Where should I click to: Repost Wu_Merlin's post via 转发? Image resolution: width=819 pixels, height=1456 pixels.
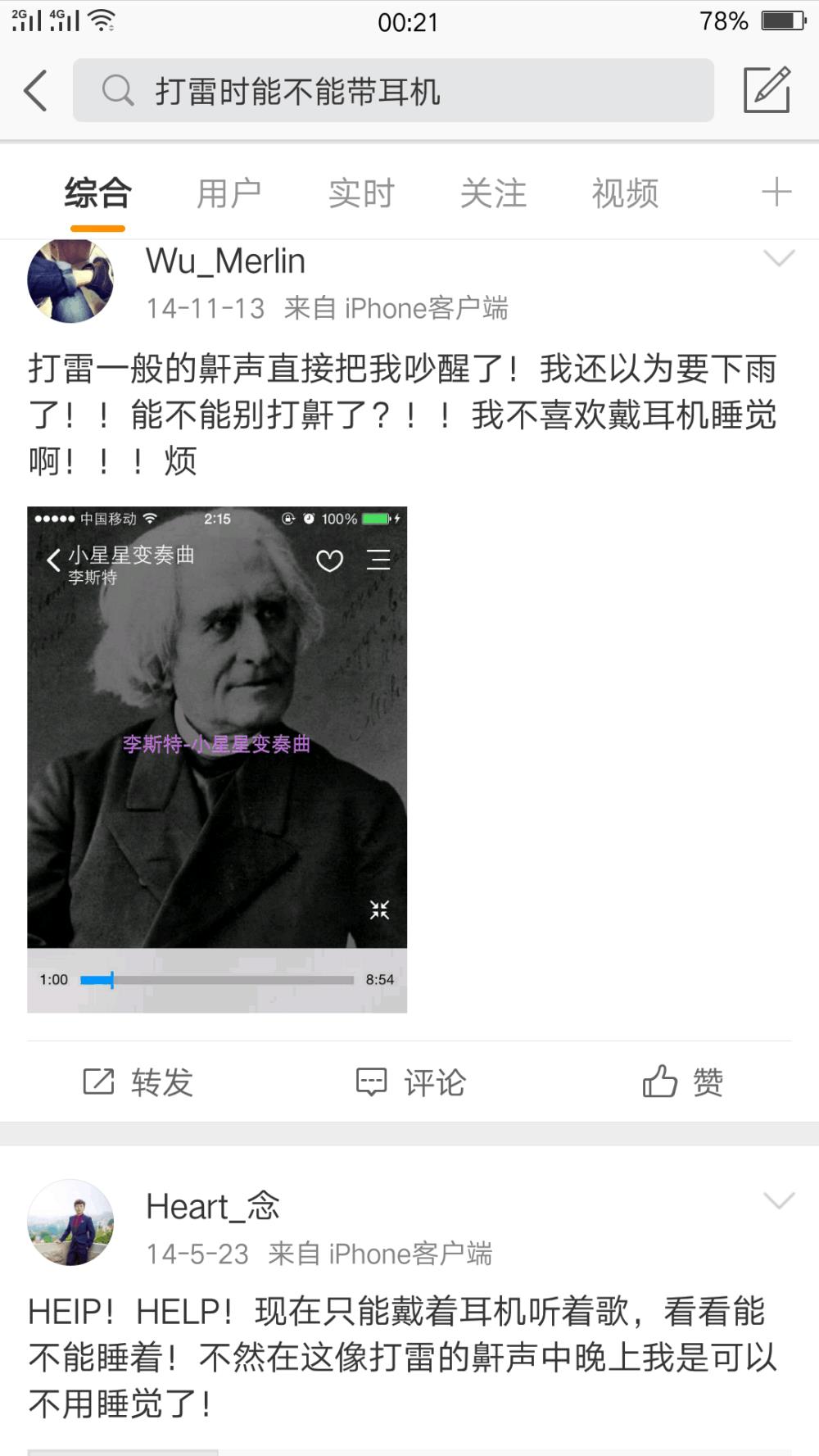click(x=138, y=1082)
